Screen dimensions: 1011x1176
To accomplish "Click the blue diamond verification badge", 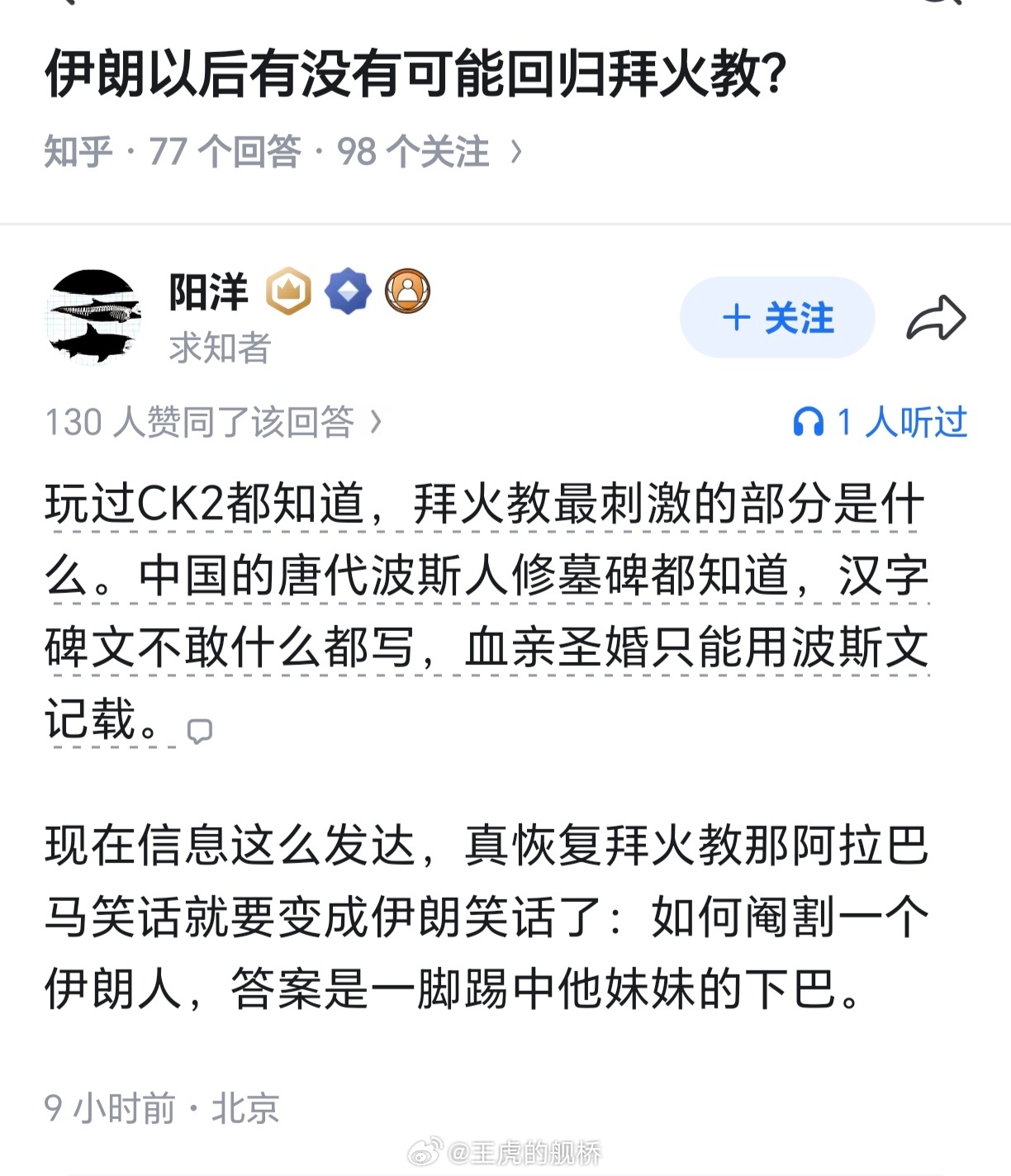I will pos(349,291).
